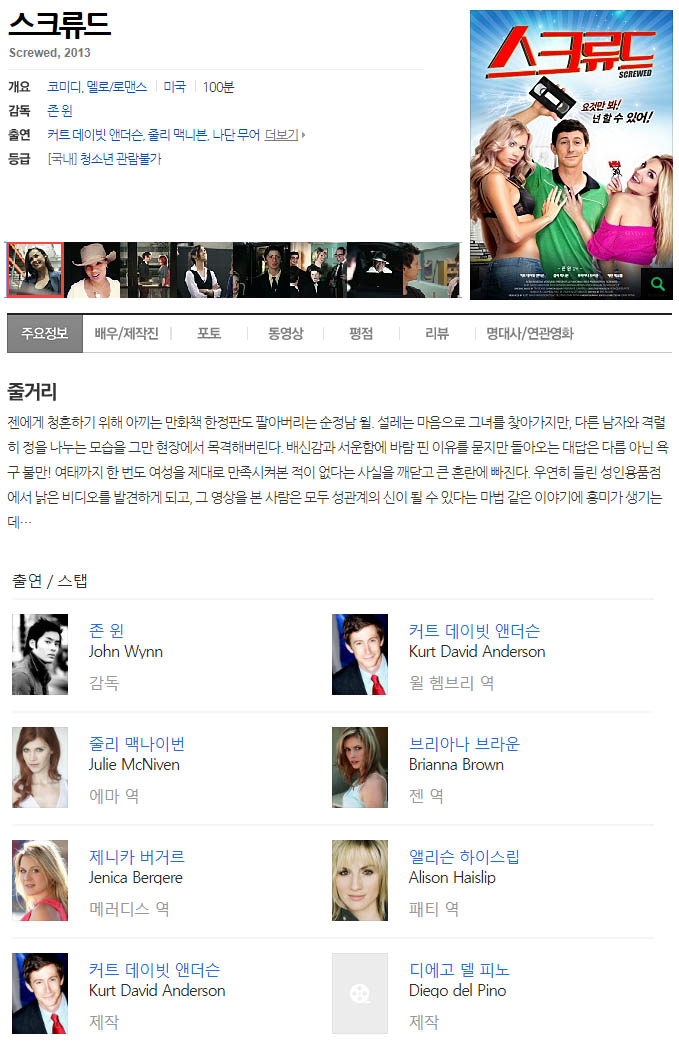Enlarge the movie poster with magnifier icon

657,284
